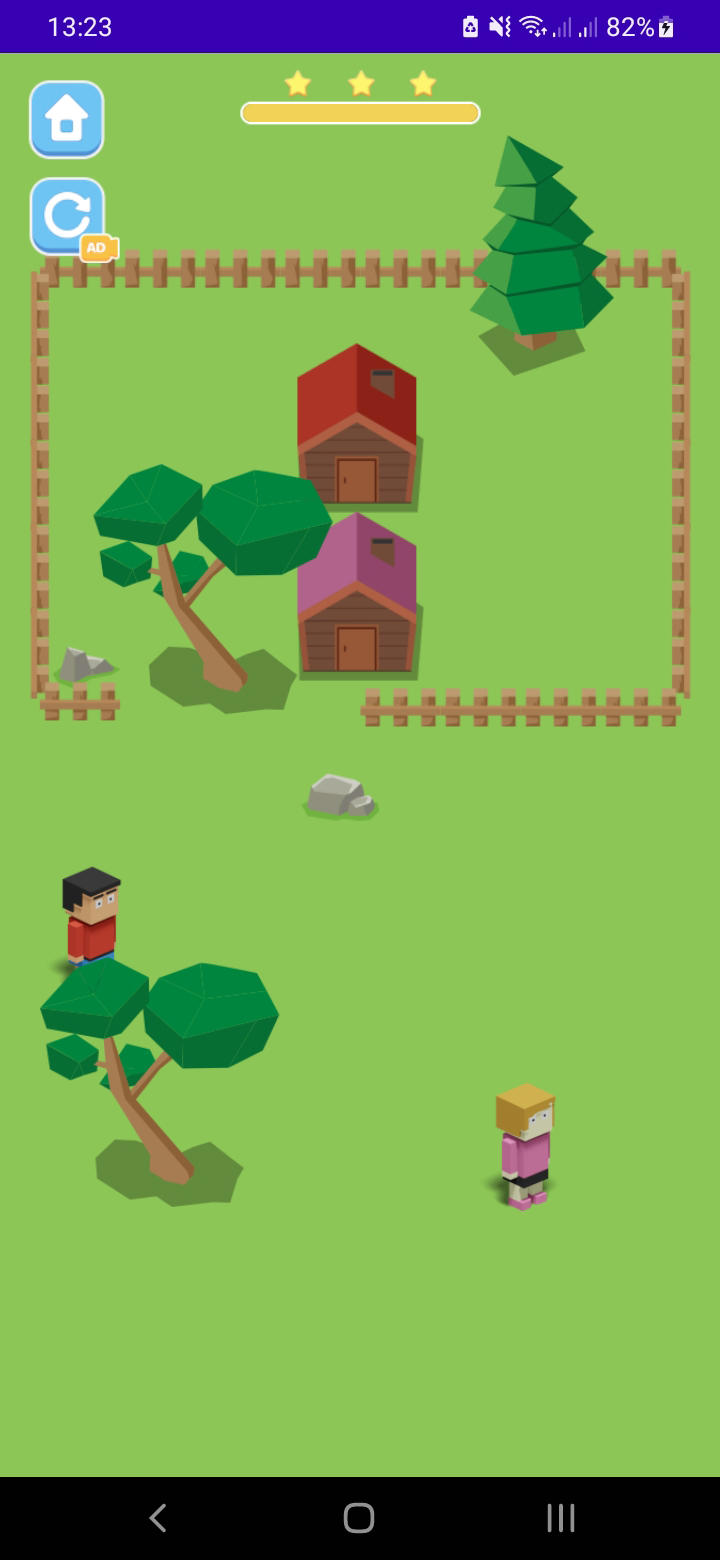Restart the level with the ad button
720x1560 pixels.
click(68, 216)
